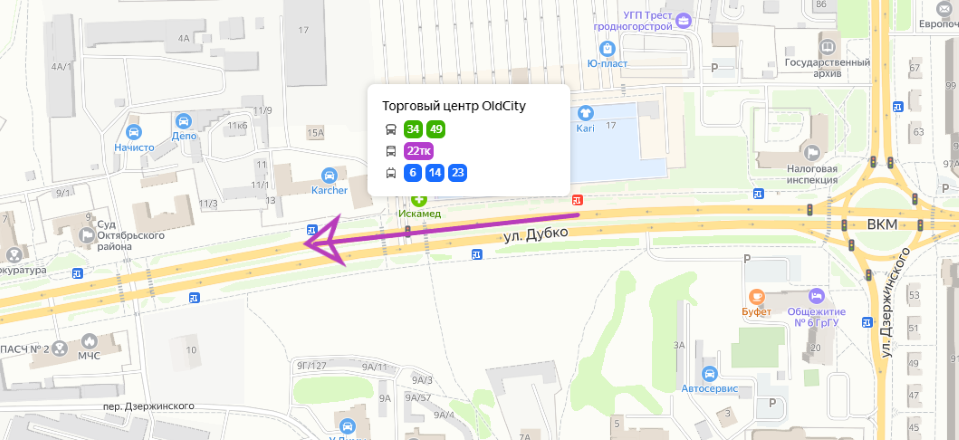Viewport: 959px width, 440px height.
Task: Open the МЧС marker
Action: coord(62,351)
